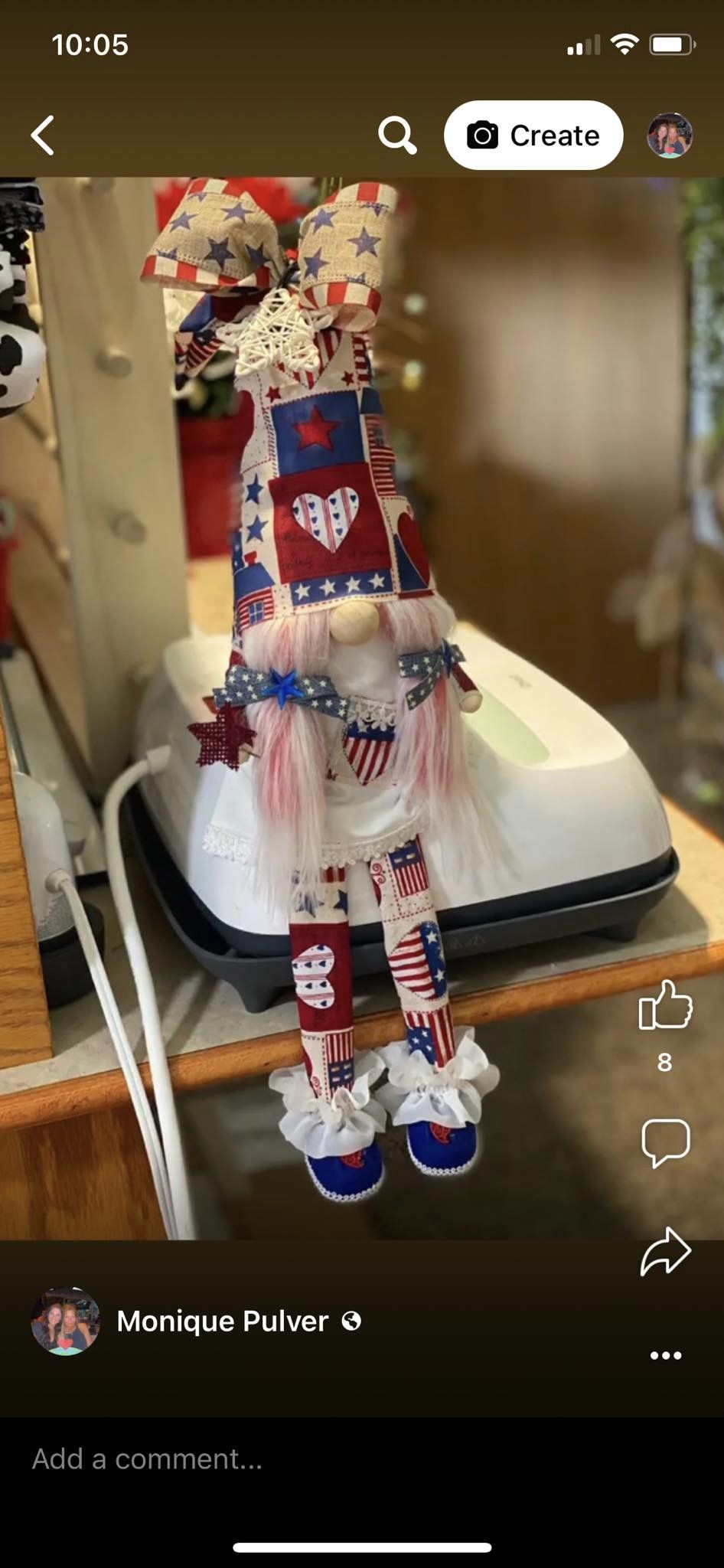This screenshot has height=1568, width=724.
Task: Open the search magnifier icon
Action: click(x=397, y=136)
